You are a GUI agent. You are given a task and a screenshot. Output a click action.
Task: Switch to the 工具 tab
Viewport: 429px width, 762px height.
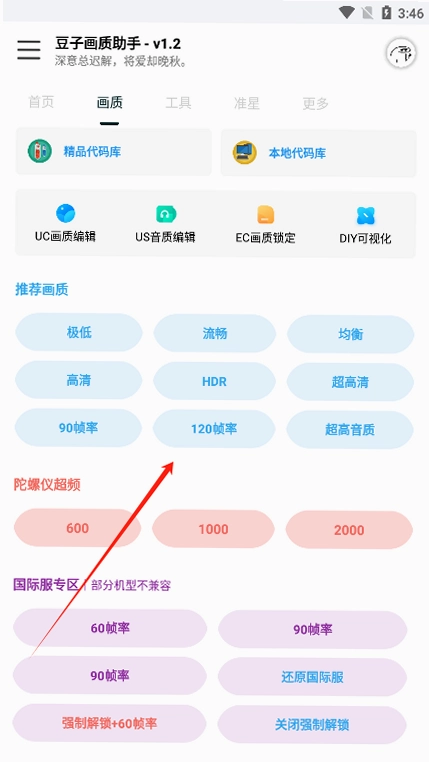(x=178, y=103)
